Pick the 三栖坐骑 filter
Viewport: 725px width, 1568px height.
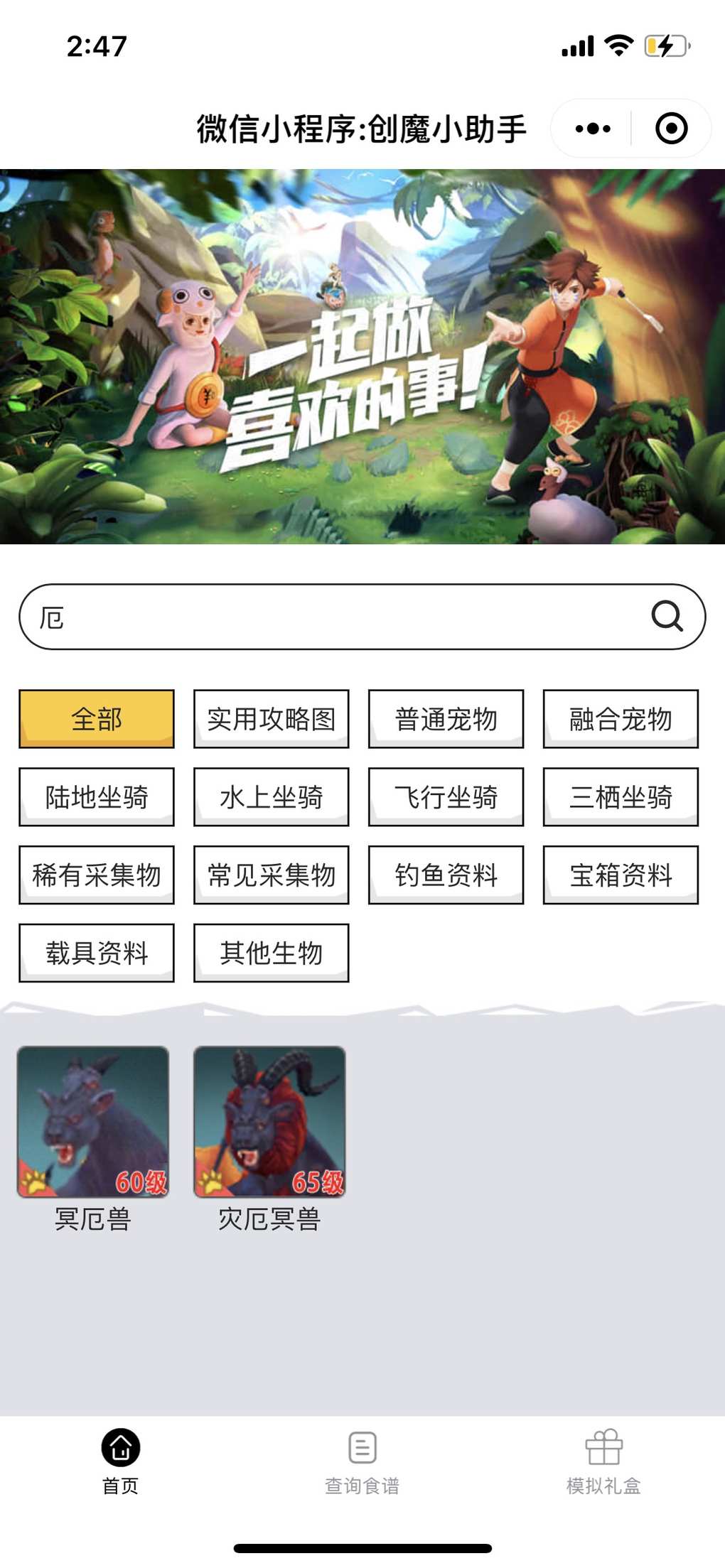click(621, 796)
